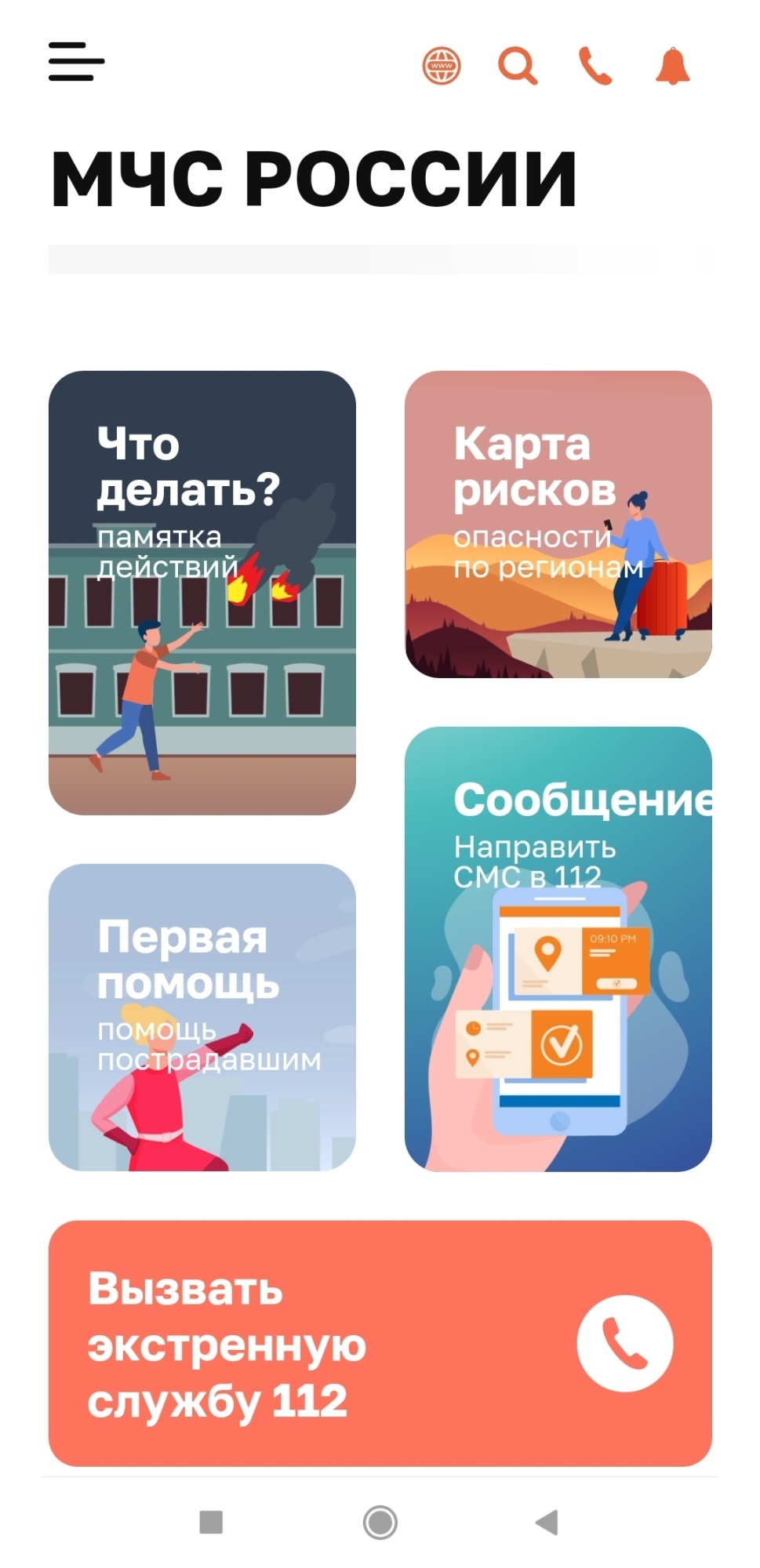Call emergency service 112
The image size is (760, 1568).
(x=380, y=1343)
